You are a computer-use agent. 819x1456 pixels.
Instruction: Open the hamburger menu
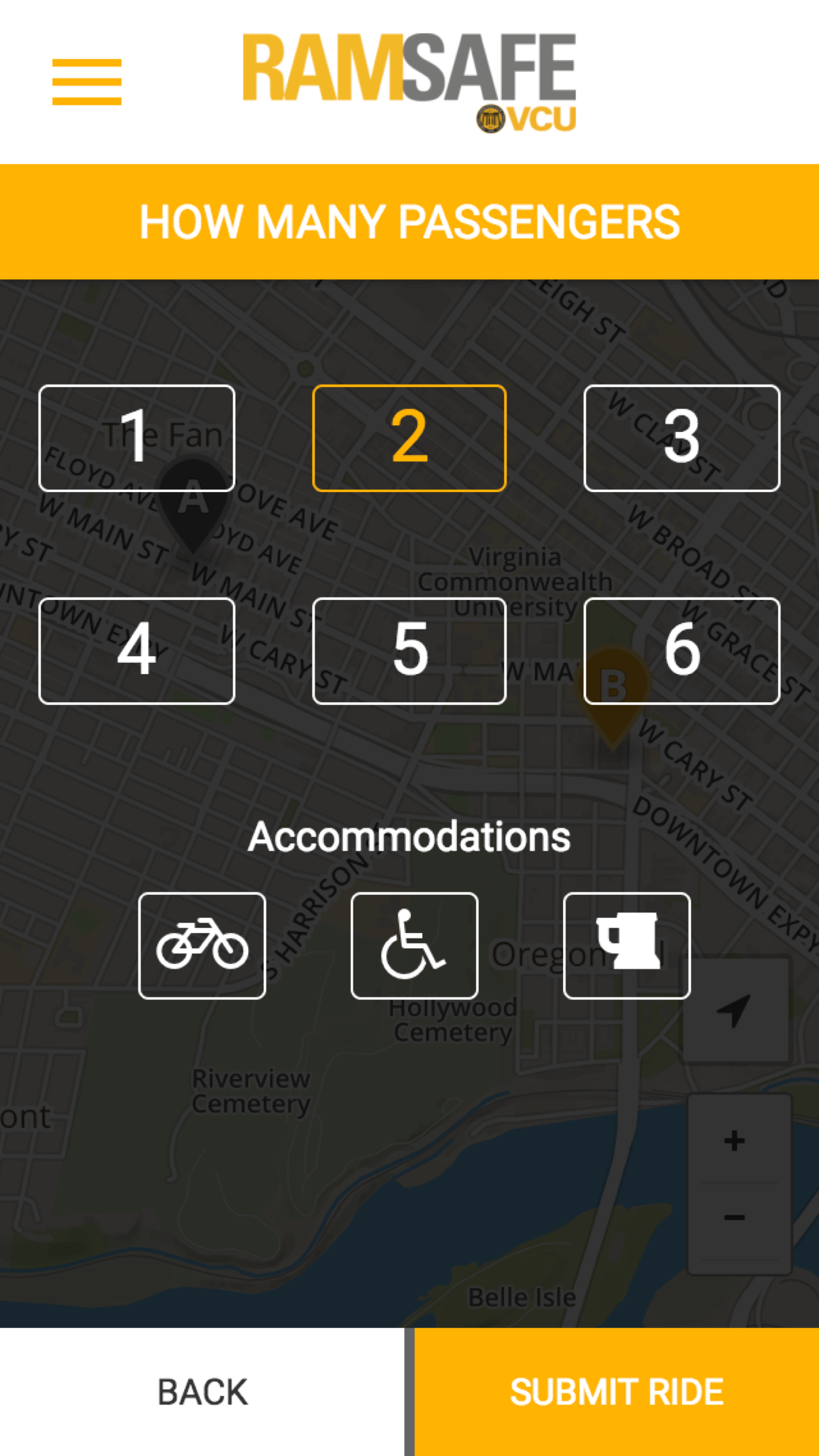pos(87,82)
